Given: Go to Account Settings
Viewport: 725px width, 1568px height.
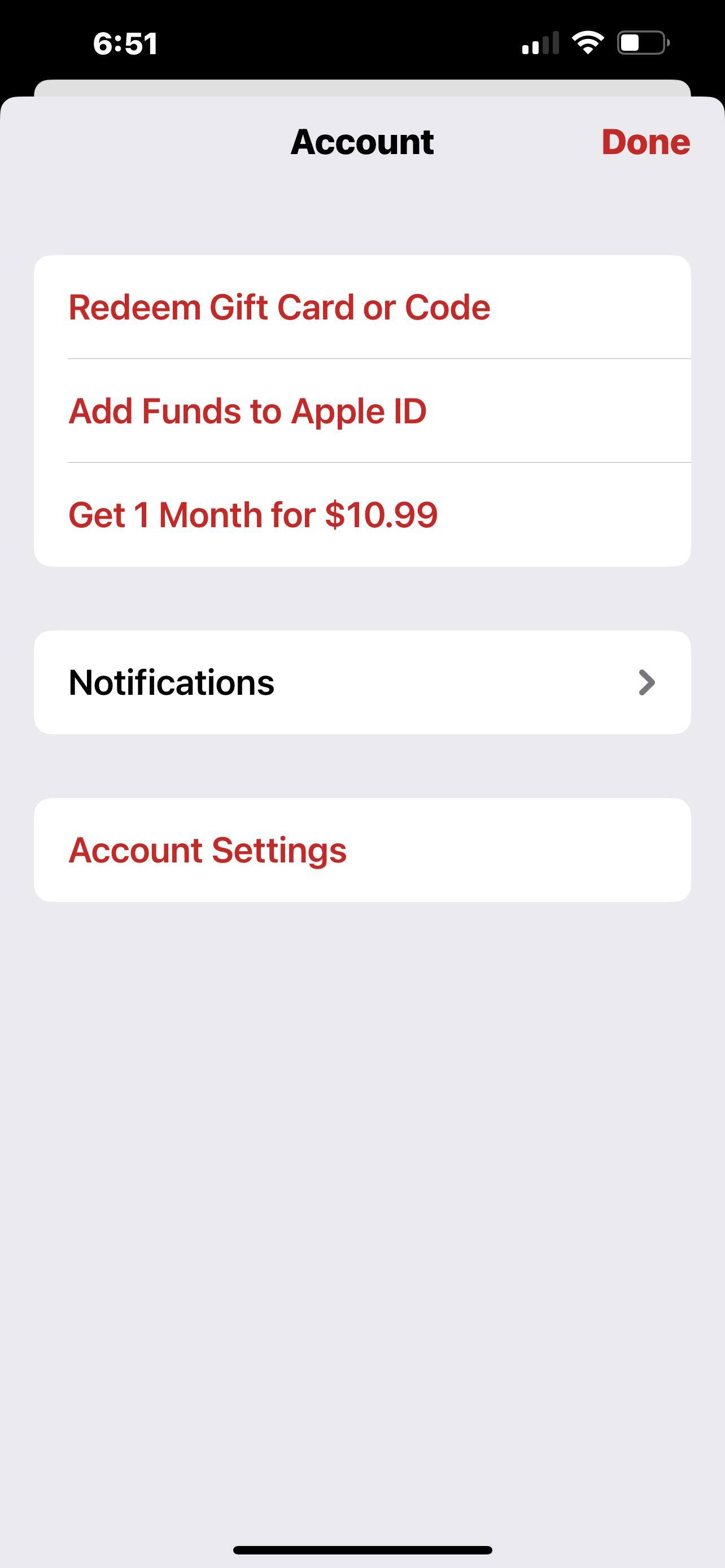Looking at the screenshot, I should 208,849.
